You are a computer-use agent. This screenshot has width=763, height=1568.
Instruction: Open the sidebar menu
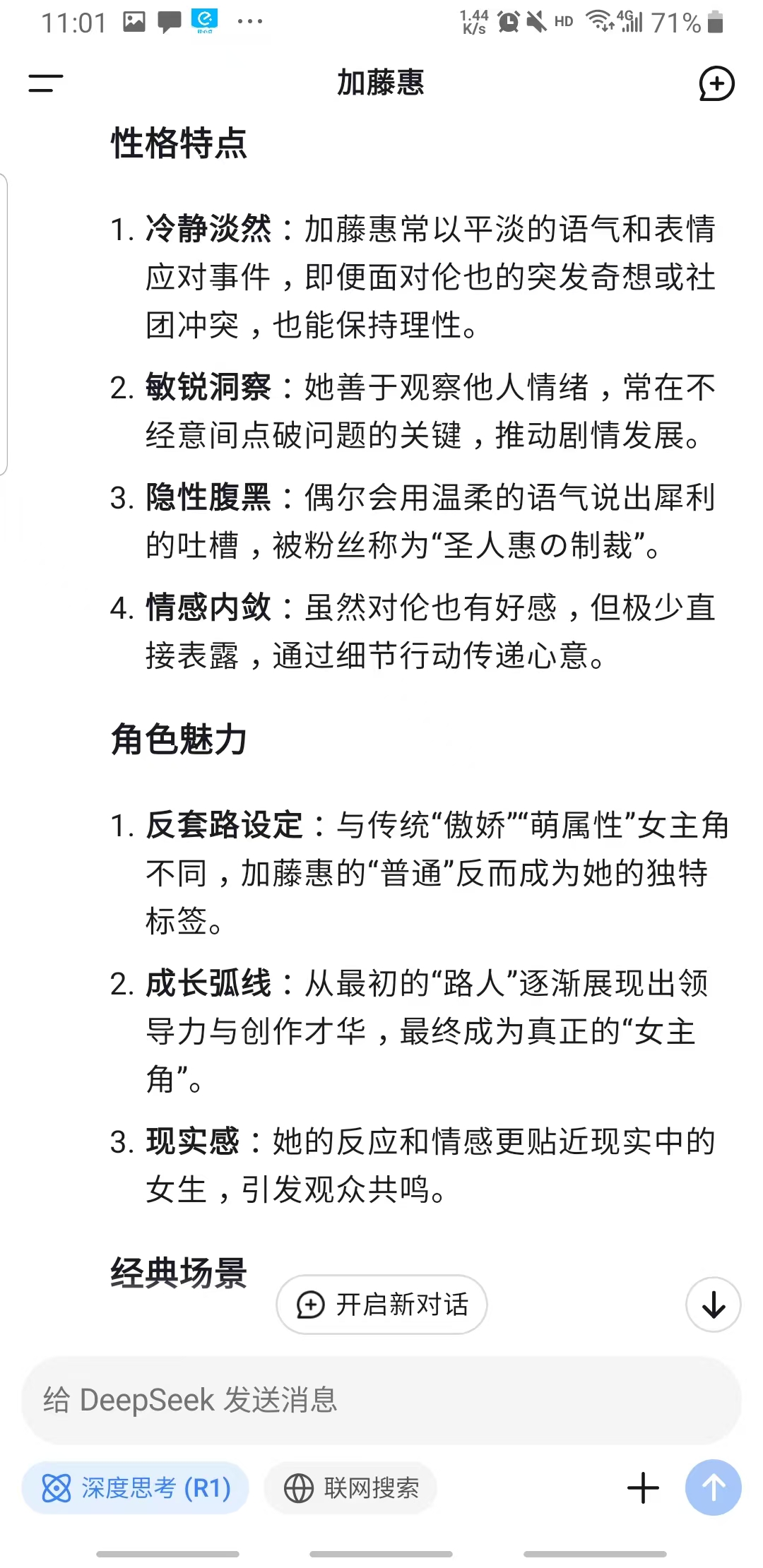point(46,83)
